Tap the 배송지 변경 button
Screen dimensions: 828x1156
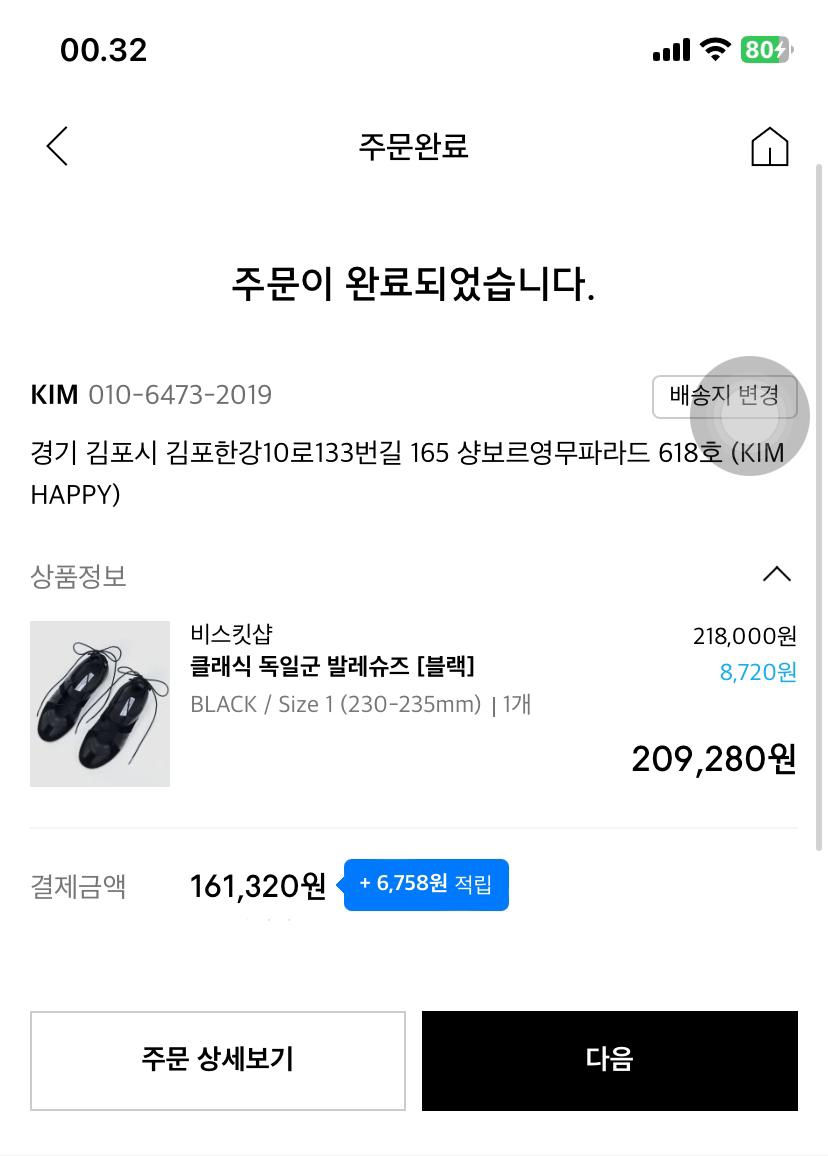click(724, 396)
